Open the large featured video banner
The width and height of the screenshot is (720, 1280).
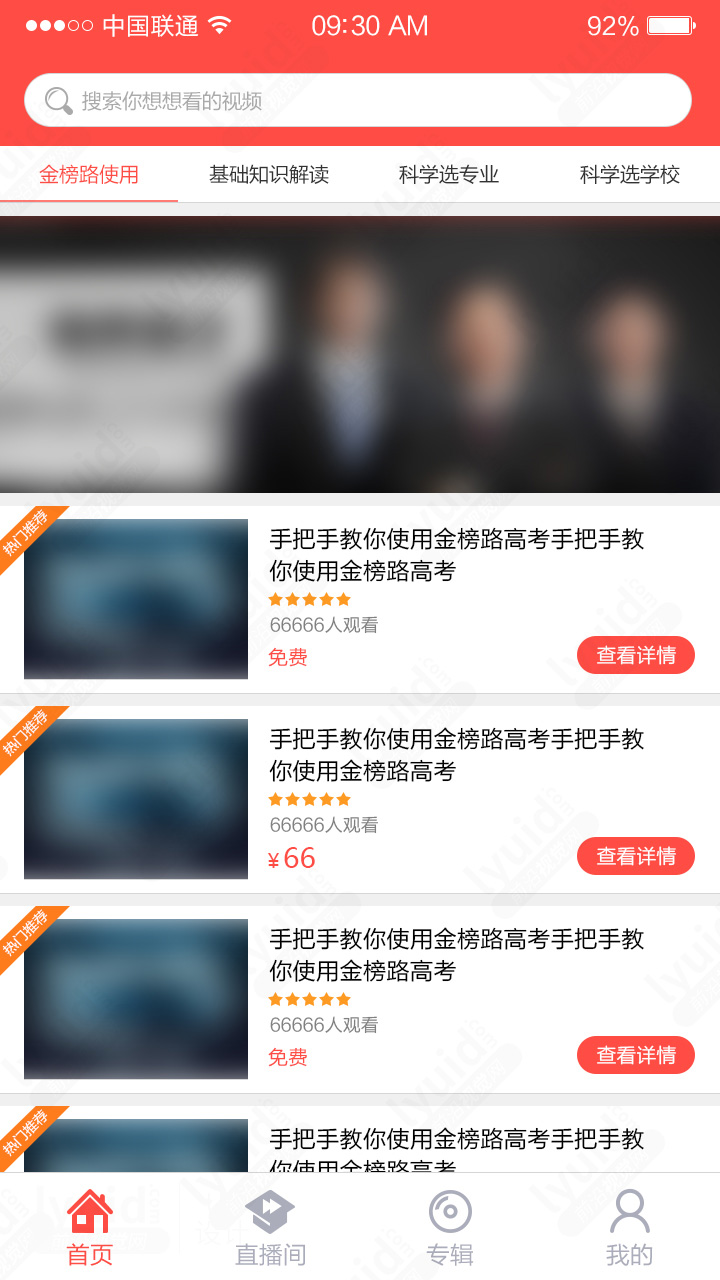(360, 354)
